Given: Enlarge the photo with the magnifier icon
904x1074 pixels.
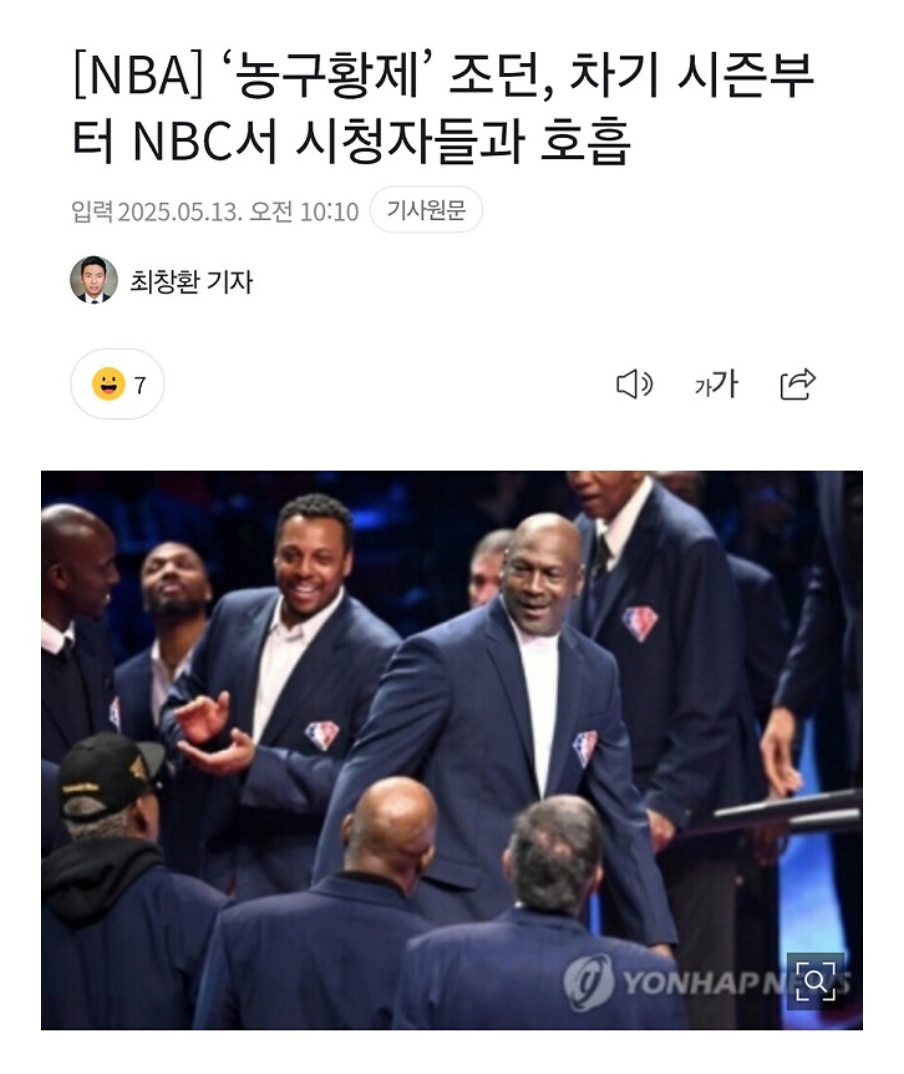Looking at the screenshot, I should click(x=815, y=981).
